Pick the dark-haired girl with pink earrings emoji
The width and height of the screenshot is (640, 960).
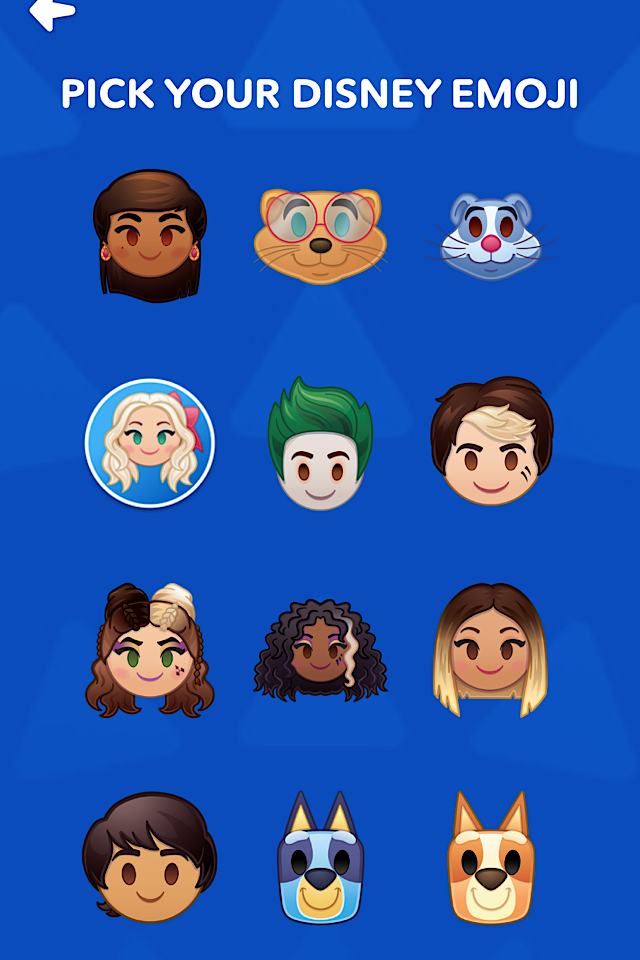click(150, 235)
